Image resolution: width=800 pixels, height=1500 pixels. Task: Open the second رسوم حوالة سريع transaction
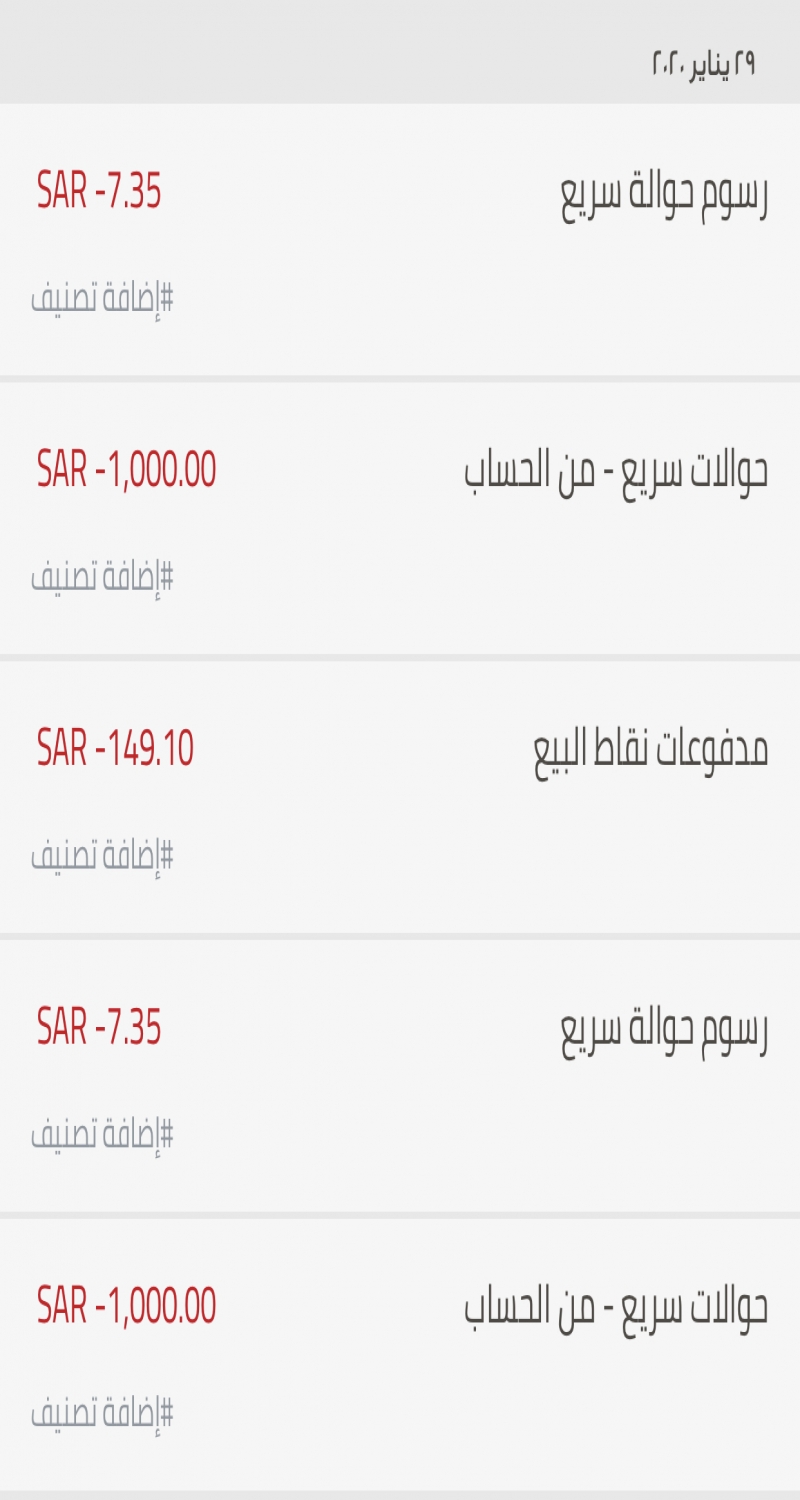pyautogui.click(x=662, y=1030)
